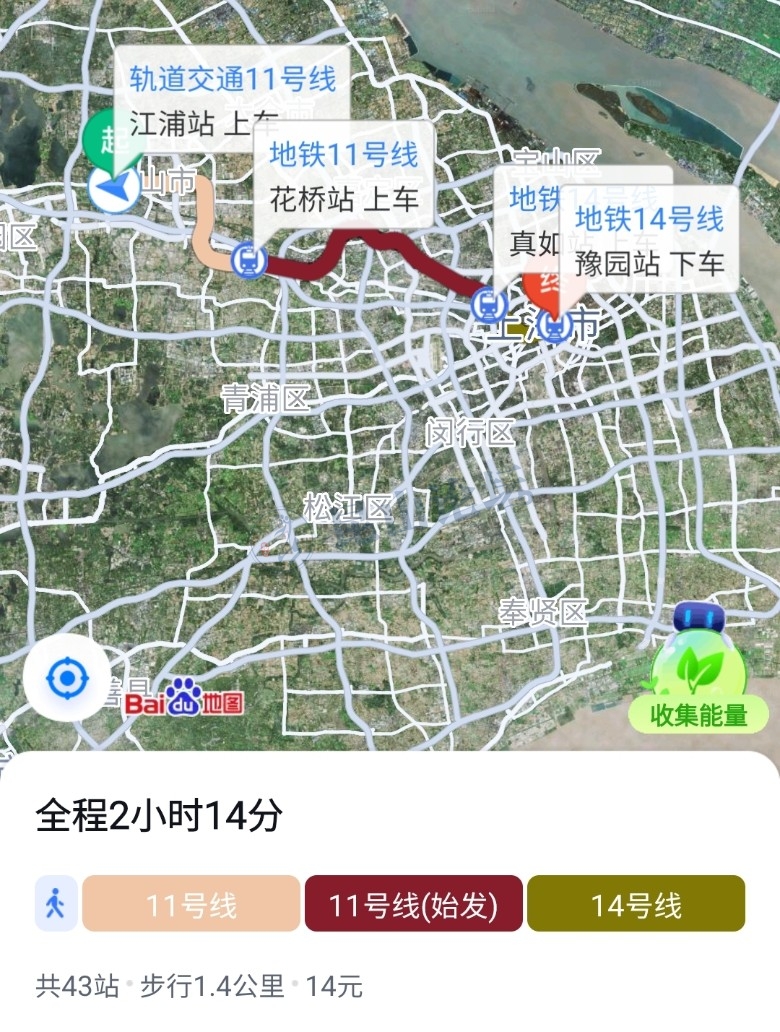The height and width of the screenshot is (1032, 780).
Task: Select the 14号线 route segment
Action: pos(635,904)
